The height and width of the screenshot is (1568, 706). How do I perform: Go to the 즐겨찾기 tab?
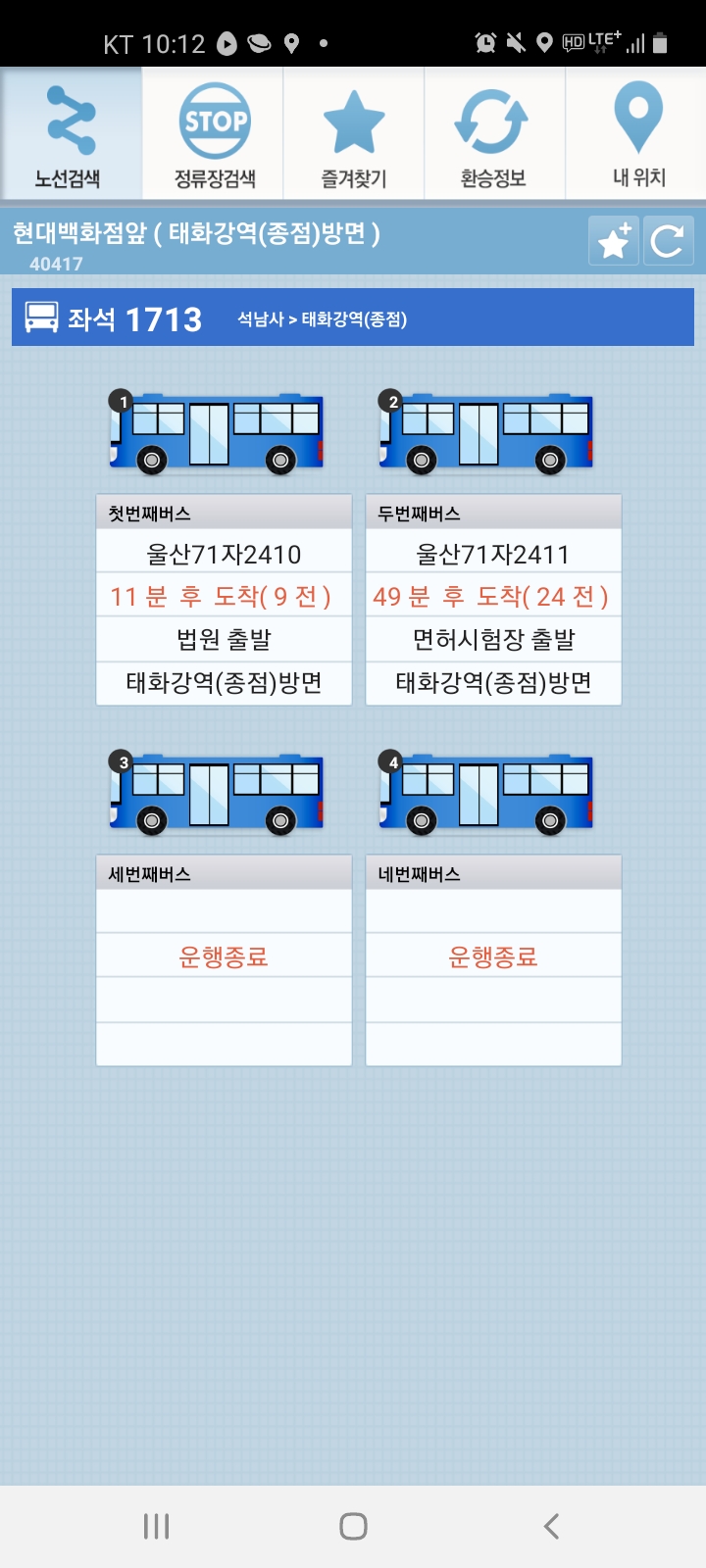coord(354,134)
